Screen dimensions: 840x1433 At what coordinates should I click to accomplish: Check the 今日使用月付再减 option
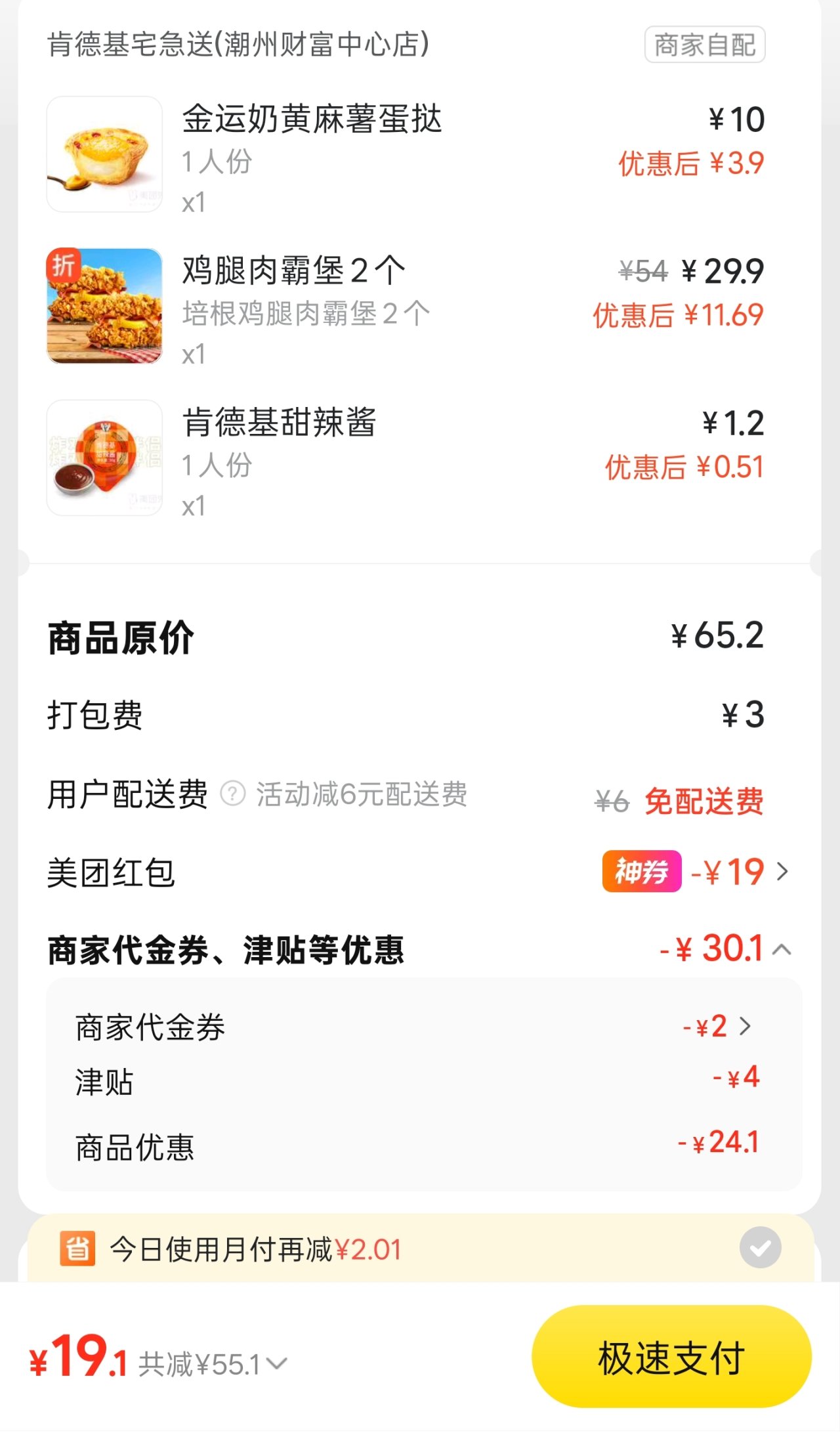[760, 1248]
